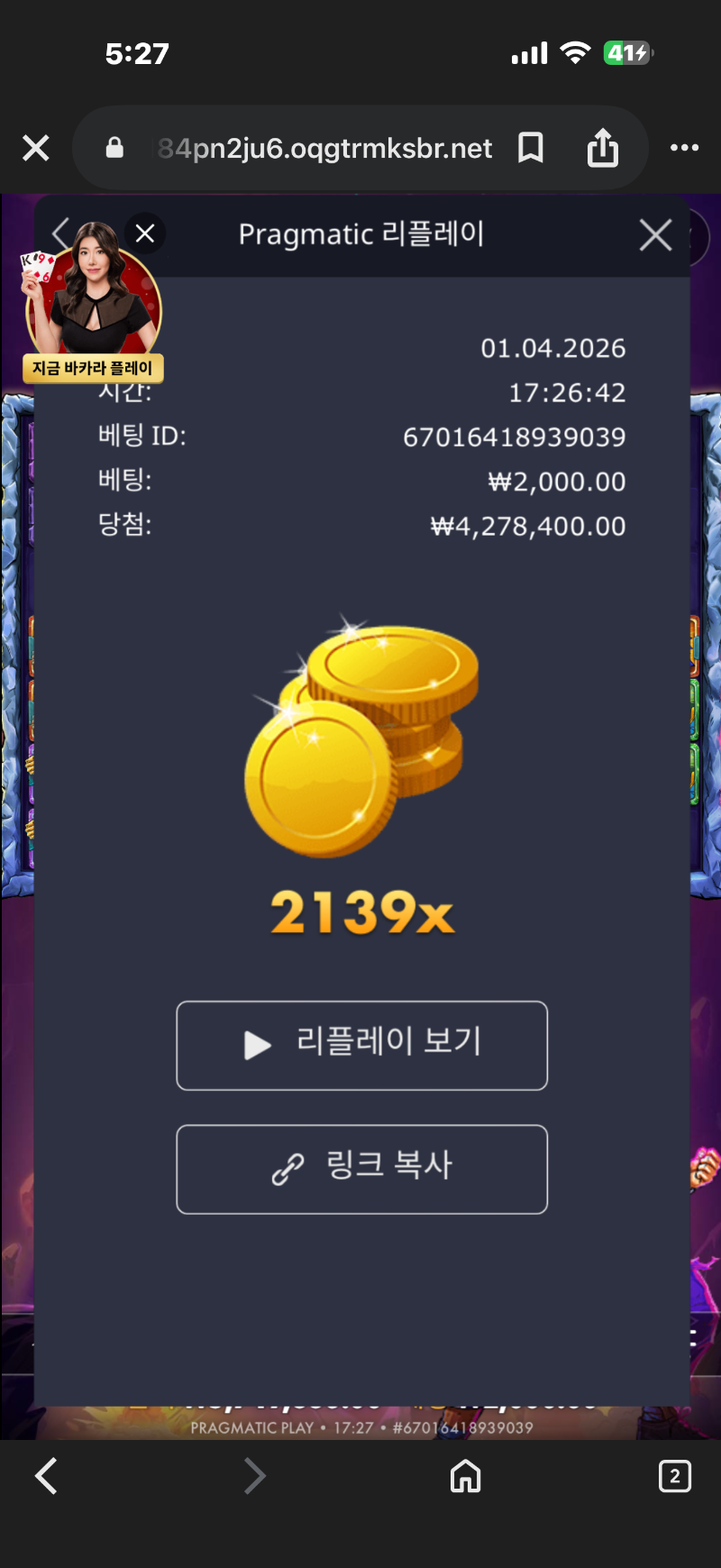Screen dimensions: 721x1568
Task: Go back to the previous web page
Action: pyautogui.click(x=46, y=1476)
